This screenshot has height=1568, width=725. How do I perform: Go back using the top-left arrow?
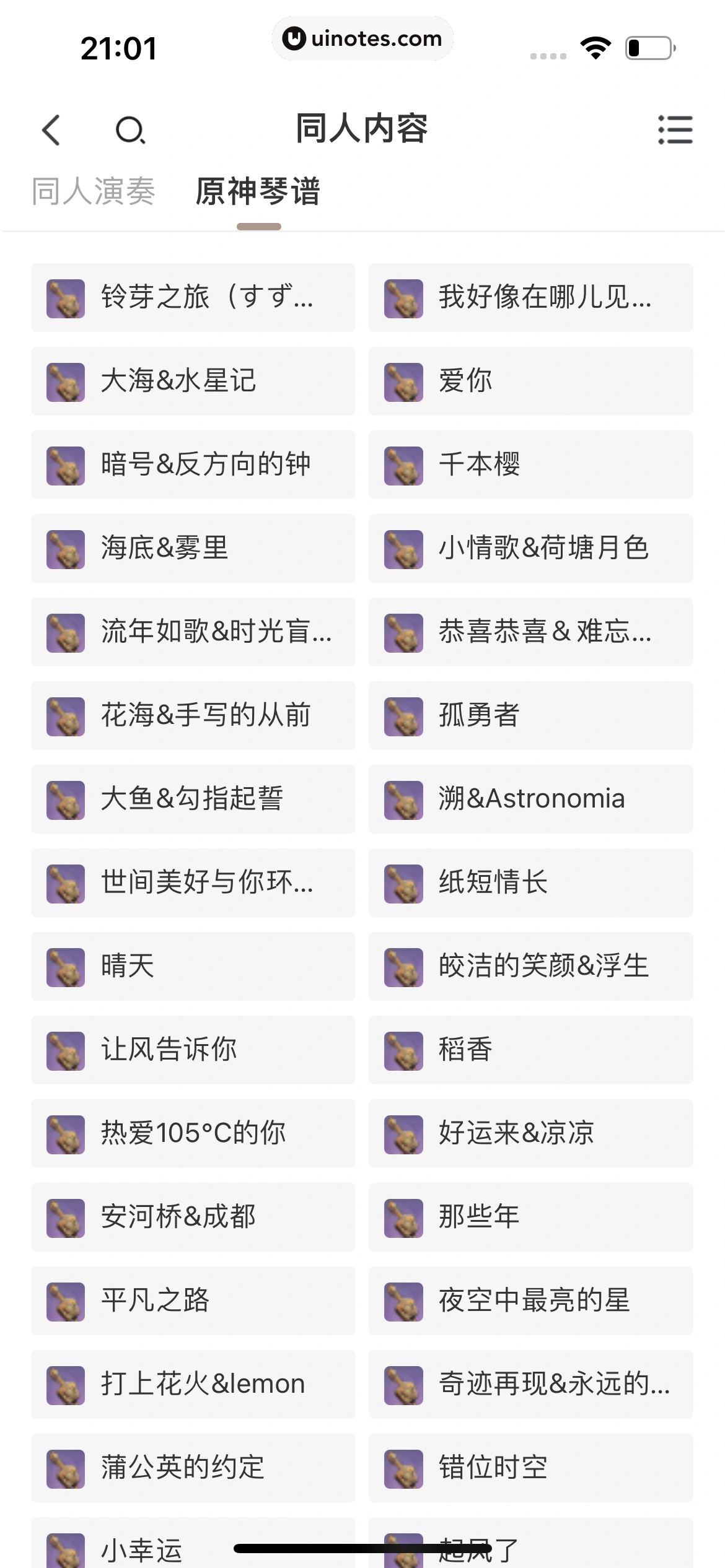pyautogui.click(x=51, y=130)
